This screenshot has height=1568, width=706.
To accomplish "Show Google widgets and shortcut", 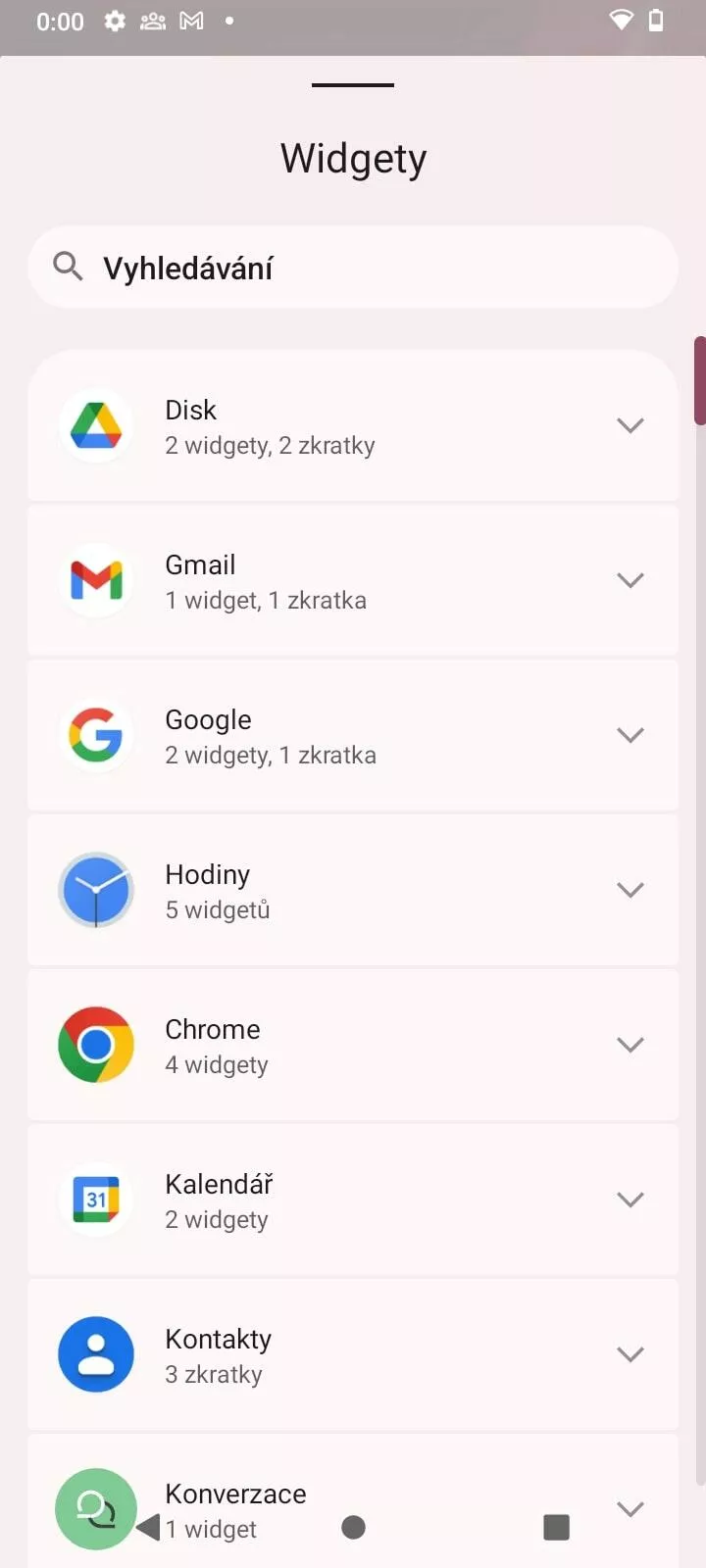I will [x=353, y=735].
